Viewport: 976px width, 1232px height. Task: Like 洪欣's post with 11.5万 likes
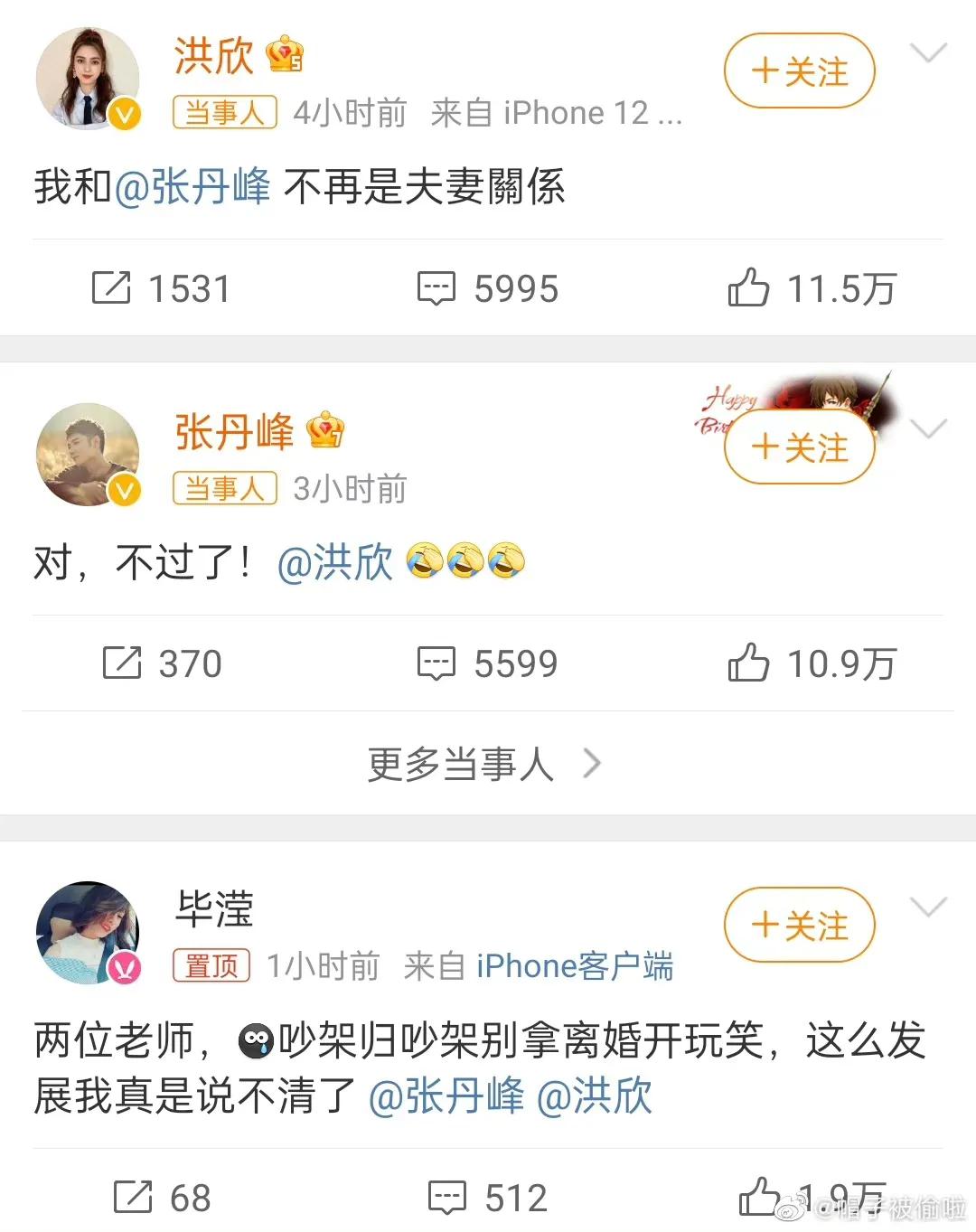click(748, 287)
